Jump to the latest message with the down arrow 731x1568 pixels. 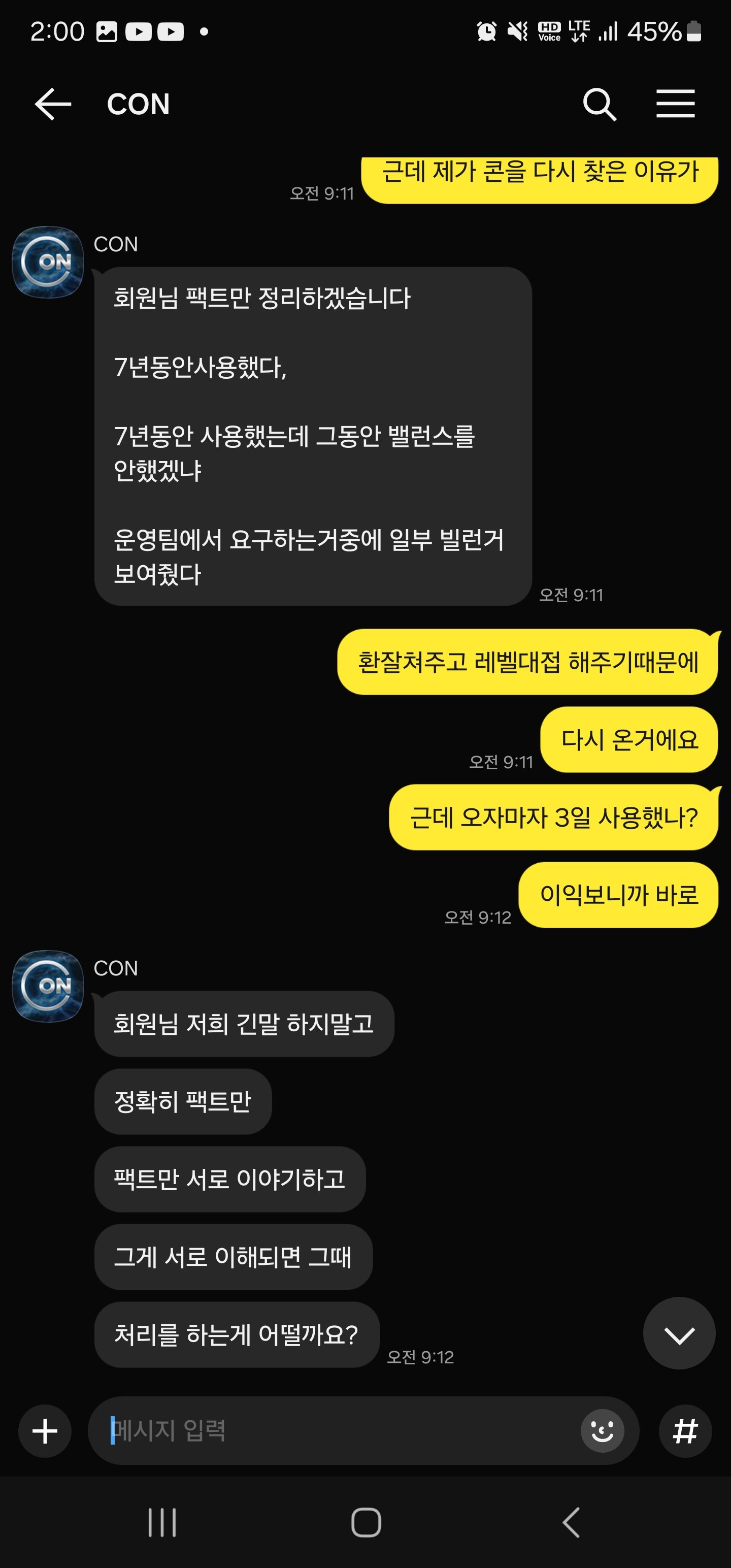pos(679,1335)
